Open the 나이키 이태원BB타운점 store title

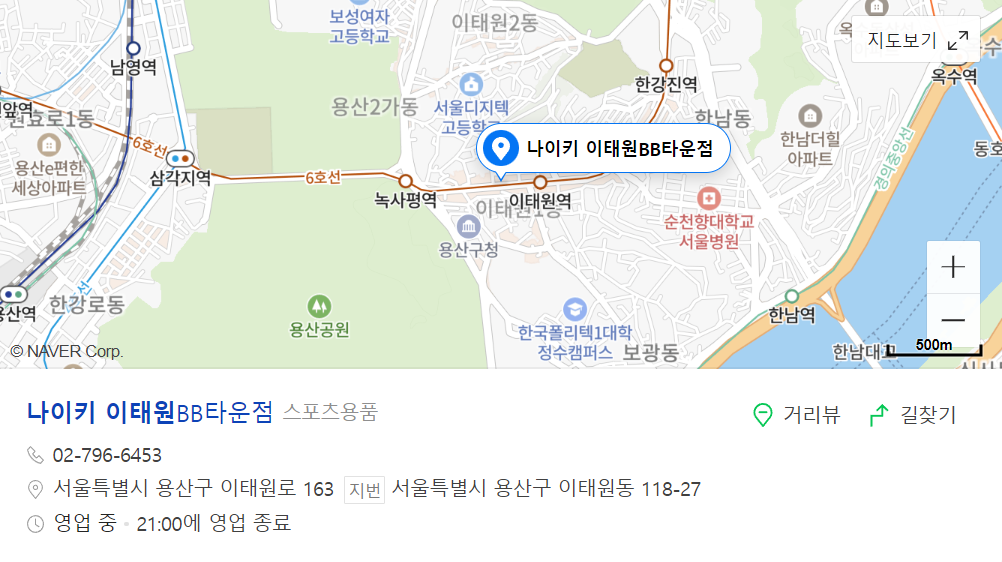pyautogui.click(x=150, y=412)
